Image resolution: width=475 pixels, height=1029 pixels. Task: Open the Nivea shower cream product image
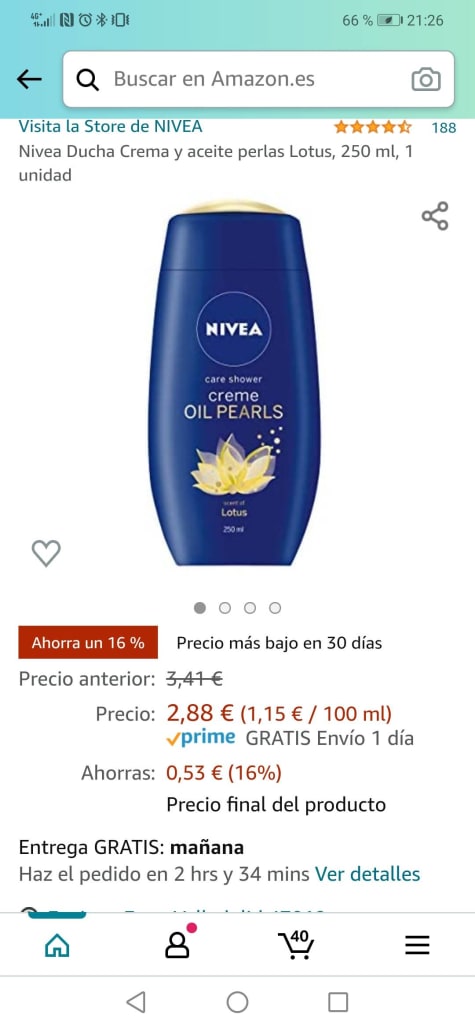(234, 383)
